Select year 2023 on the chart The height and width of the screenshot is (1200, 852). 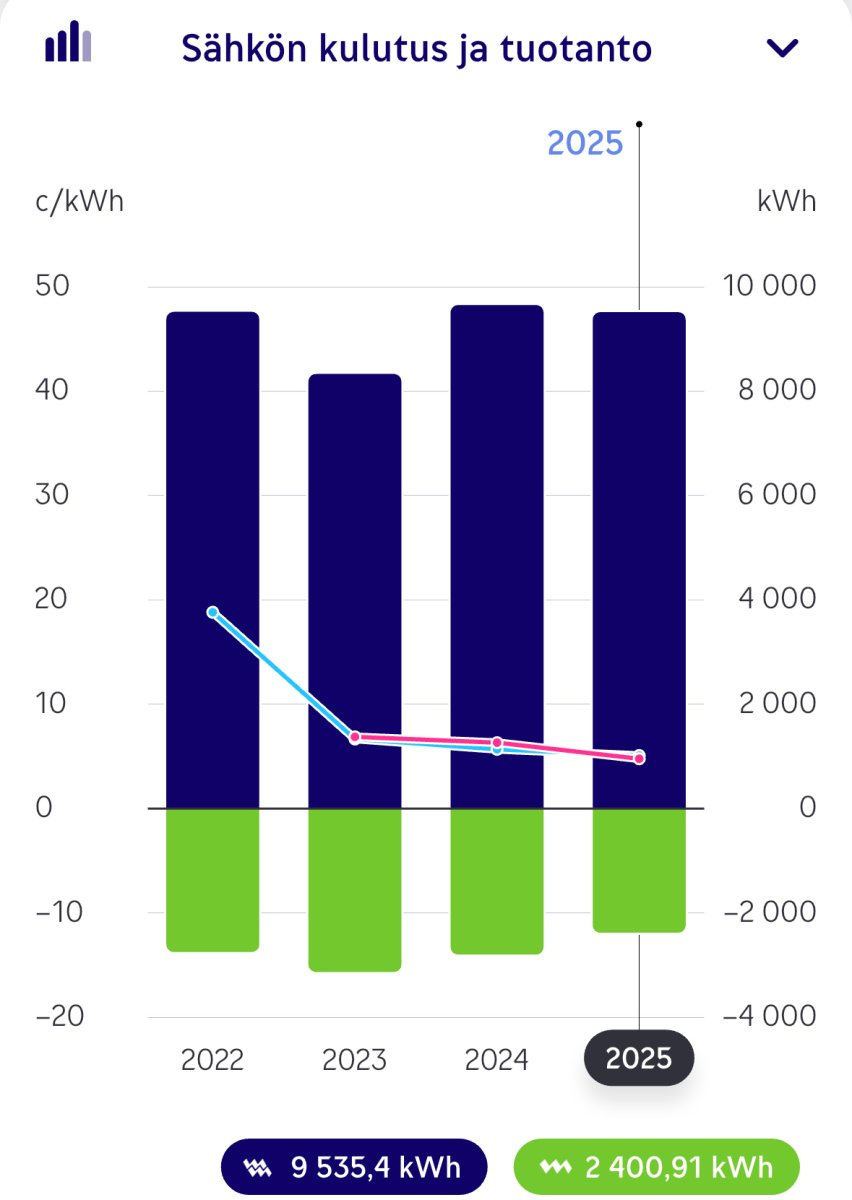354,1059
